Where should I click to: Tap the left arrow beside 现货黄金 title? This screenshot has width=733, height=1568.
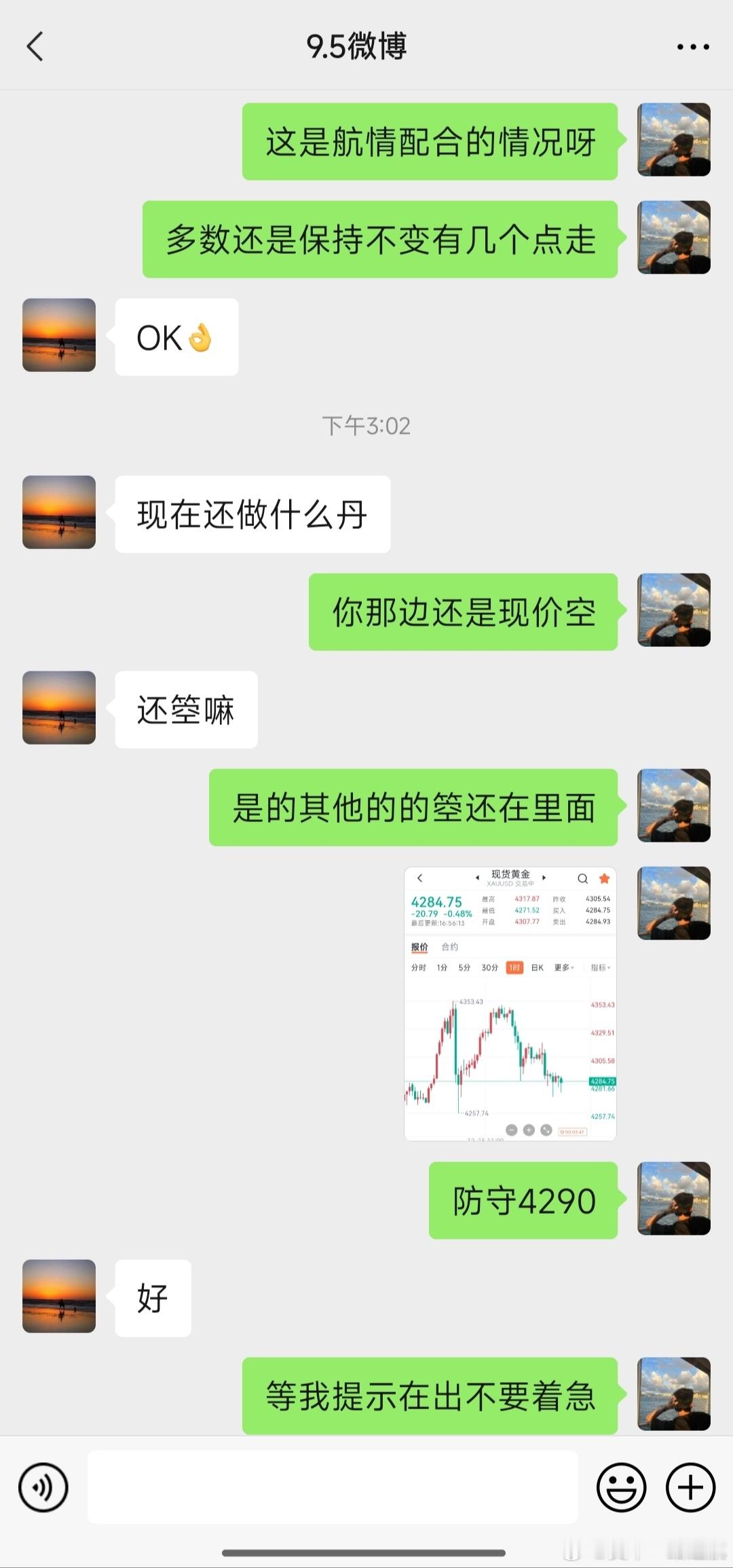coord(419,878)
